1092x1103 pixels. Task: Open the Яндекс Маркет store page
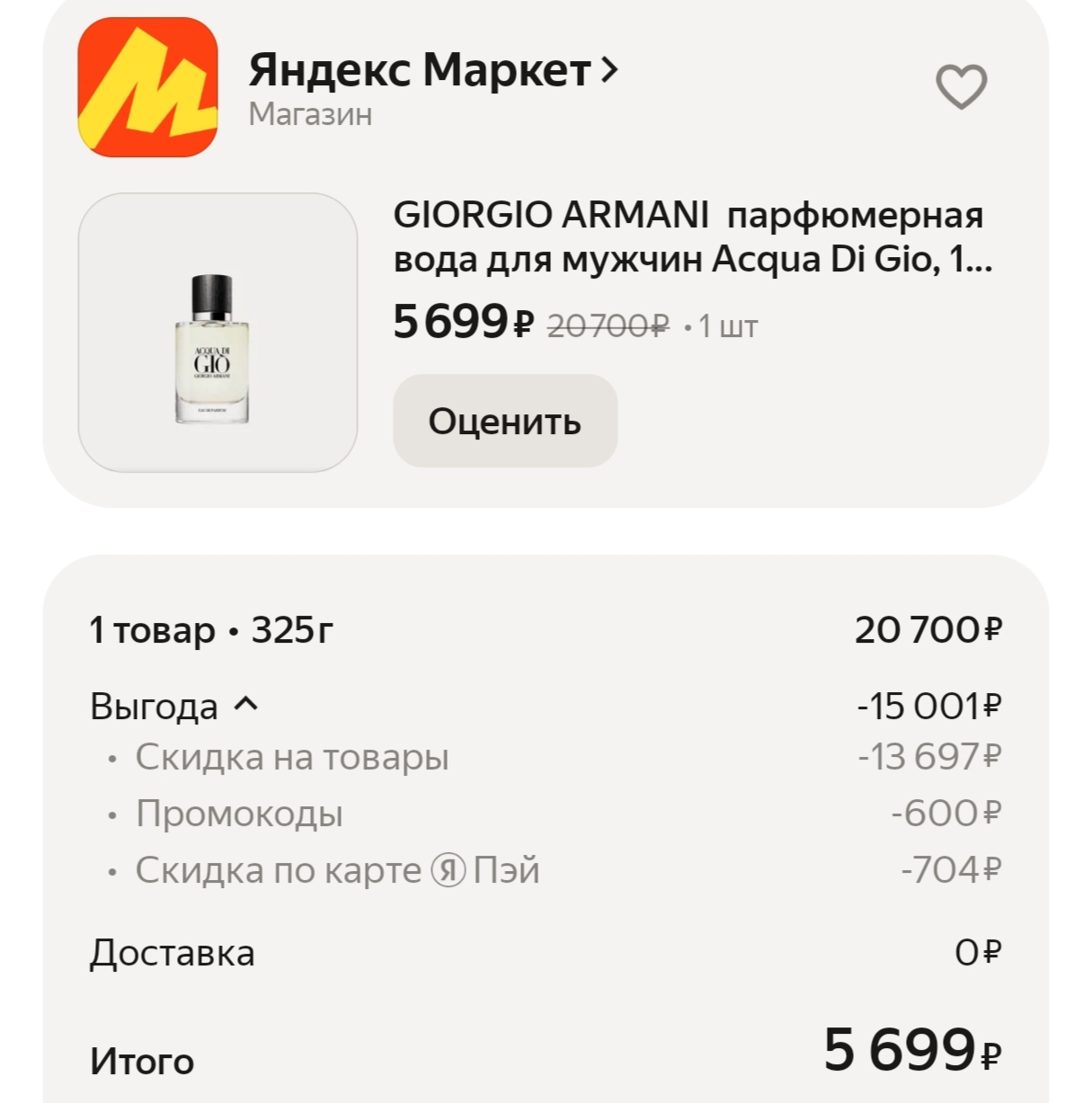click(x=432, y=71)
